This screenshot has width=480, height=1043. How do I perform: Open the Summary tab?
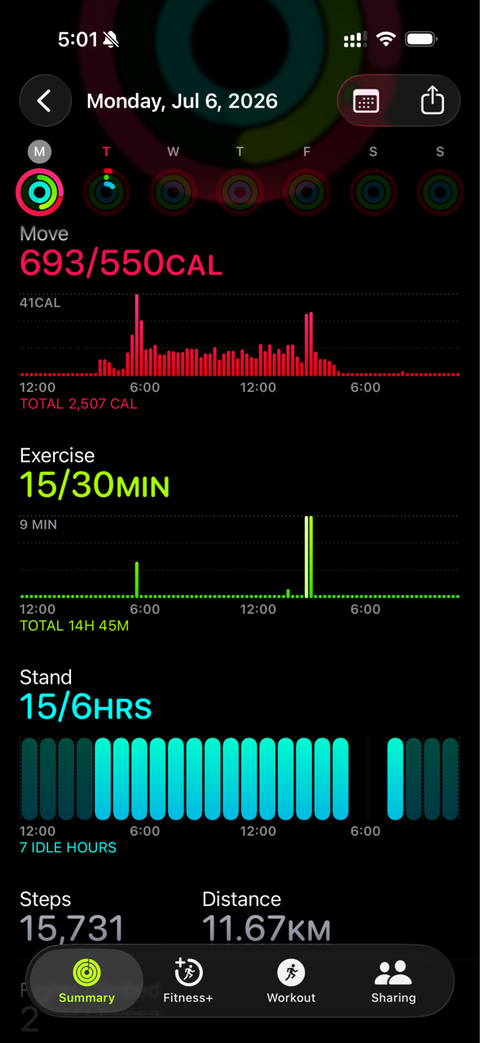pos(86,981)
